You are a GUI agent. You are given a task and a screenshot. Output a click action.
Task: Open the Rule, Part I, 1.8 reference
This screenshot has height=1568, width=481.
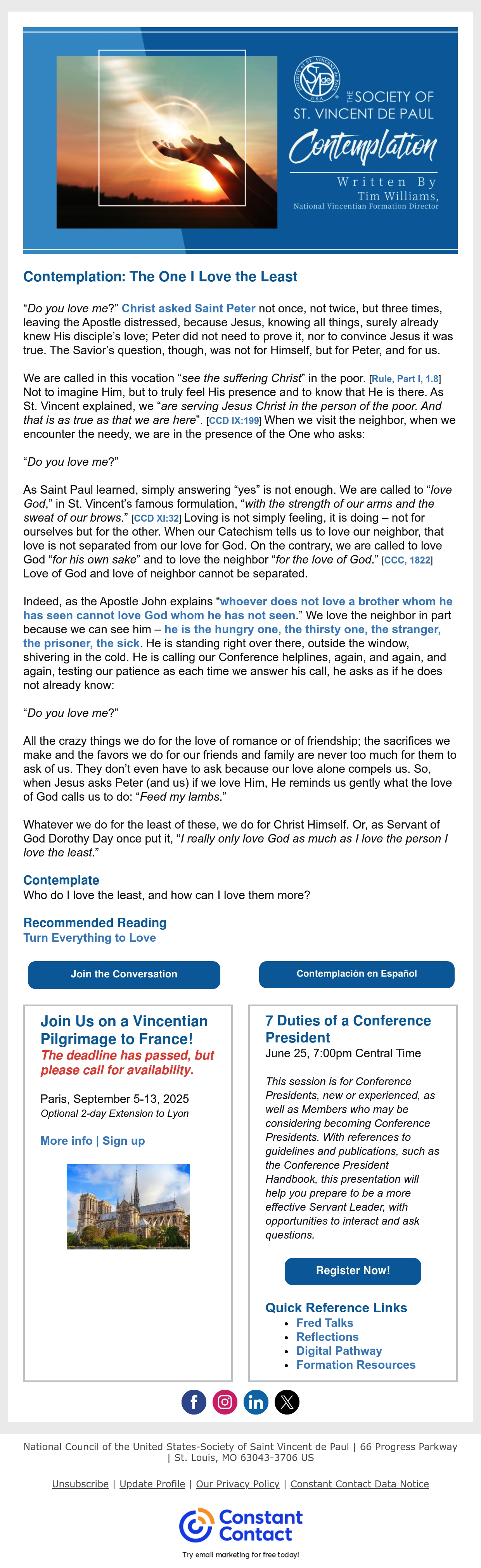[x=405, y=379]
